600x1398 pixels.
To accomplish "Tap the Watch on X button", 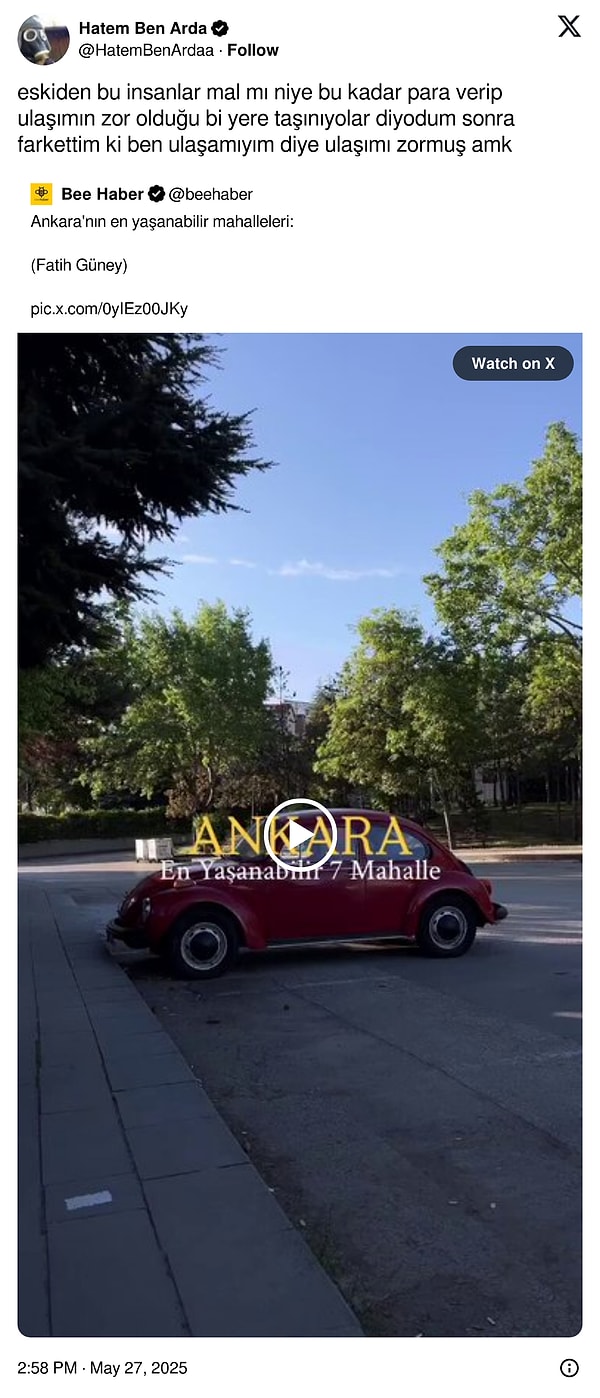I will (x=513, y=363).
